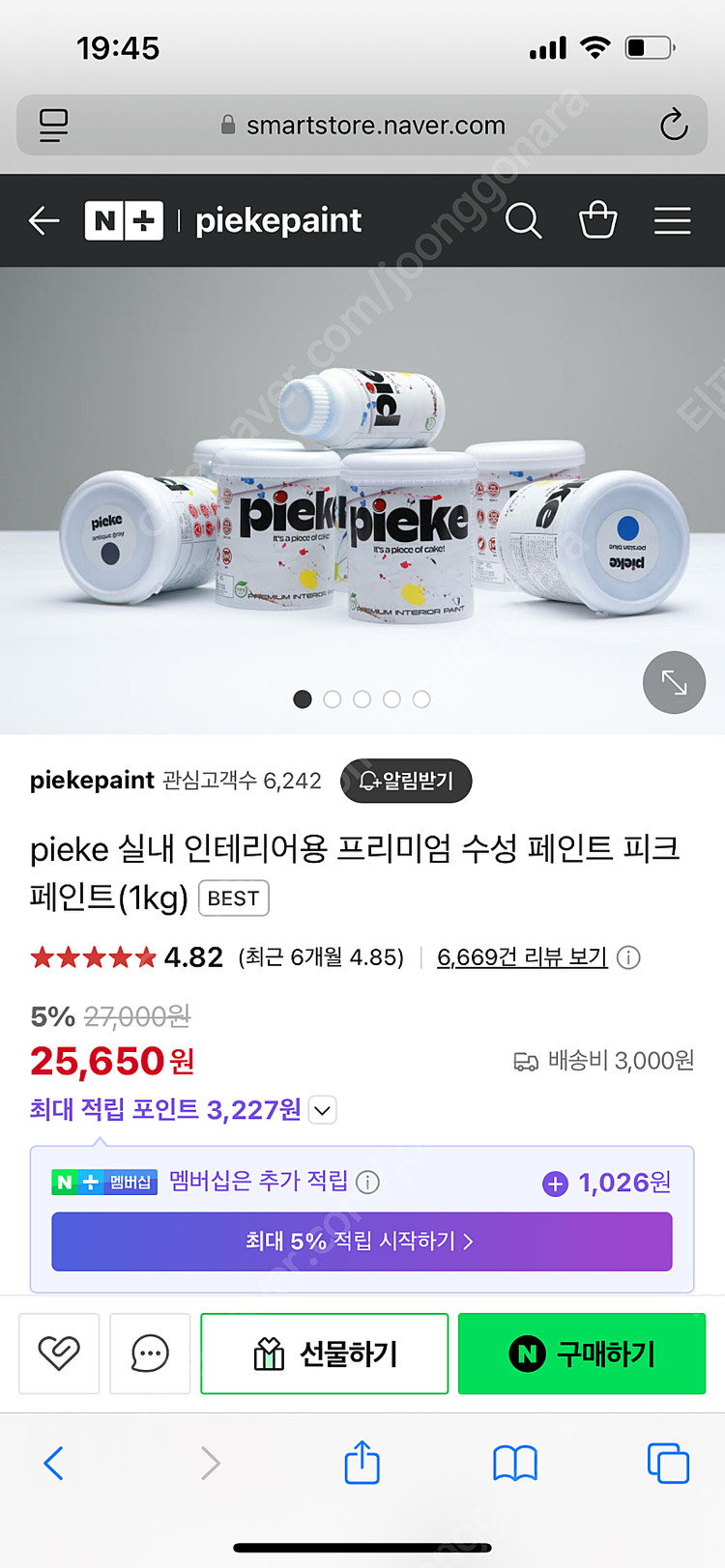725x1568 pixels.
Task: Open the shopping bag icon
Action: click(598, 220)
